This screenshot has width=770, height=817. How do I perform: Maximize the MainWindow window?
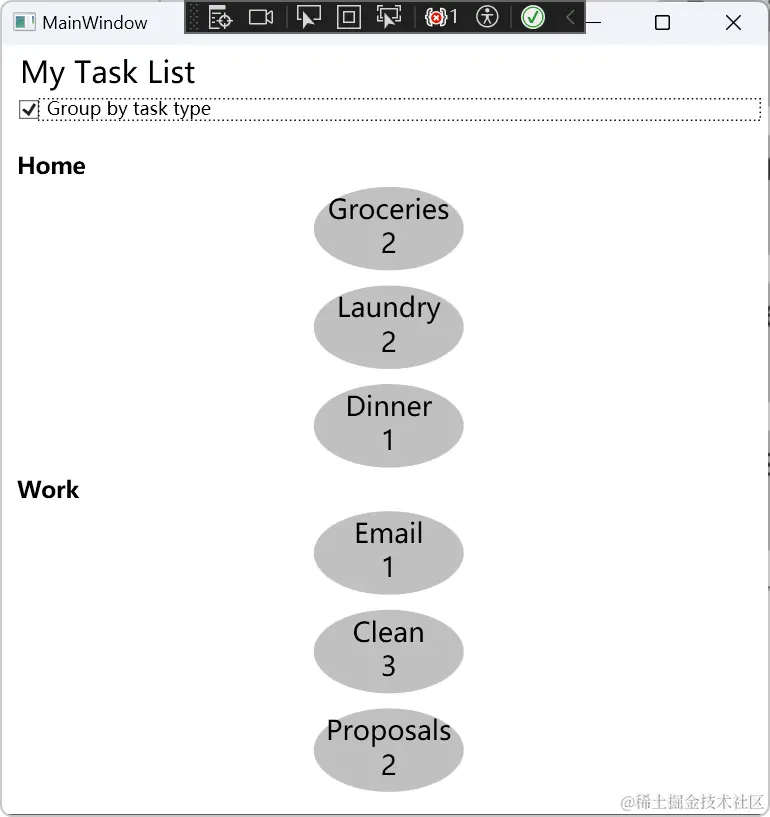662,23
